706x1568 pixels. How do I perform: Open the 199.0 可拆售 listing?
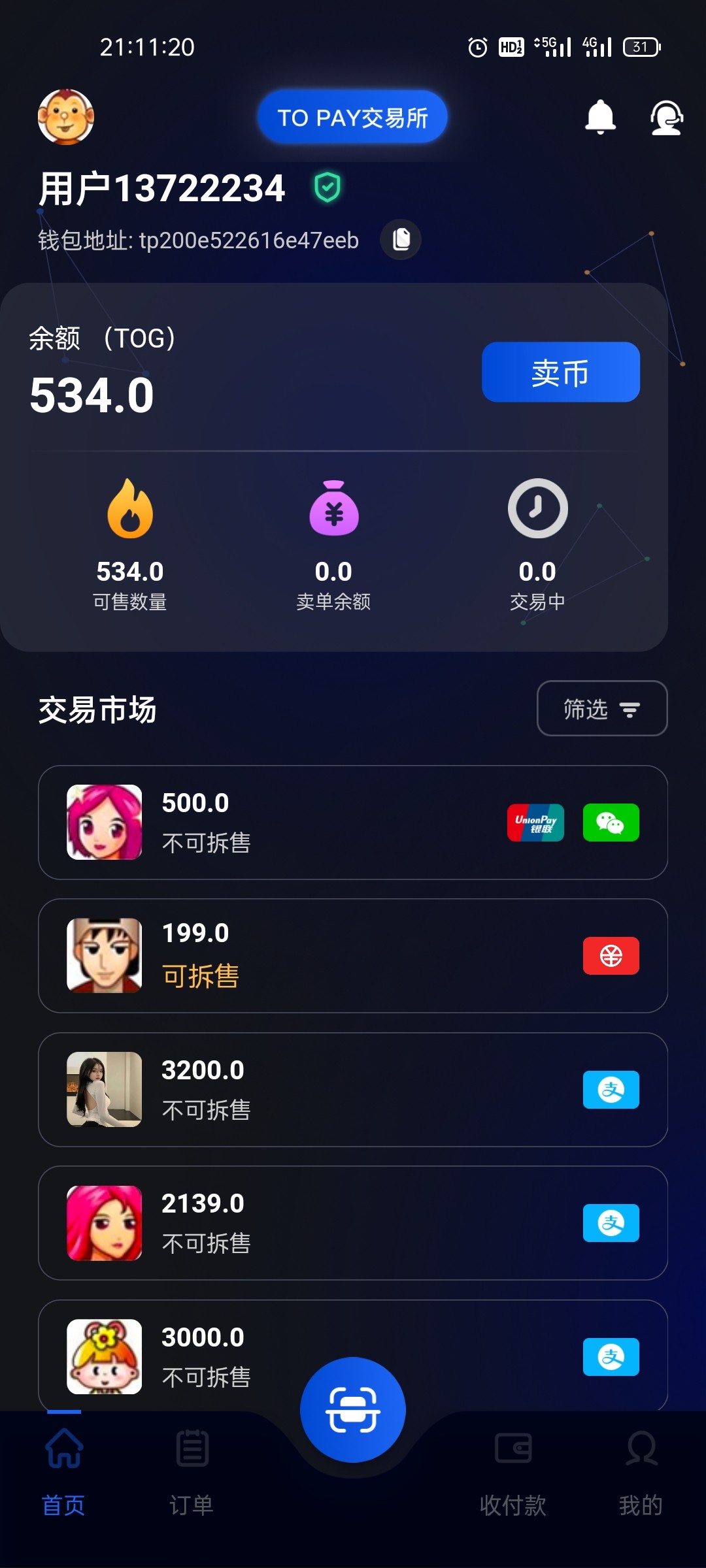pyautogui.click(x=352, y=956)
